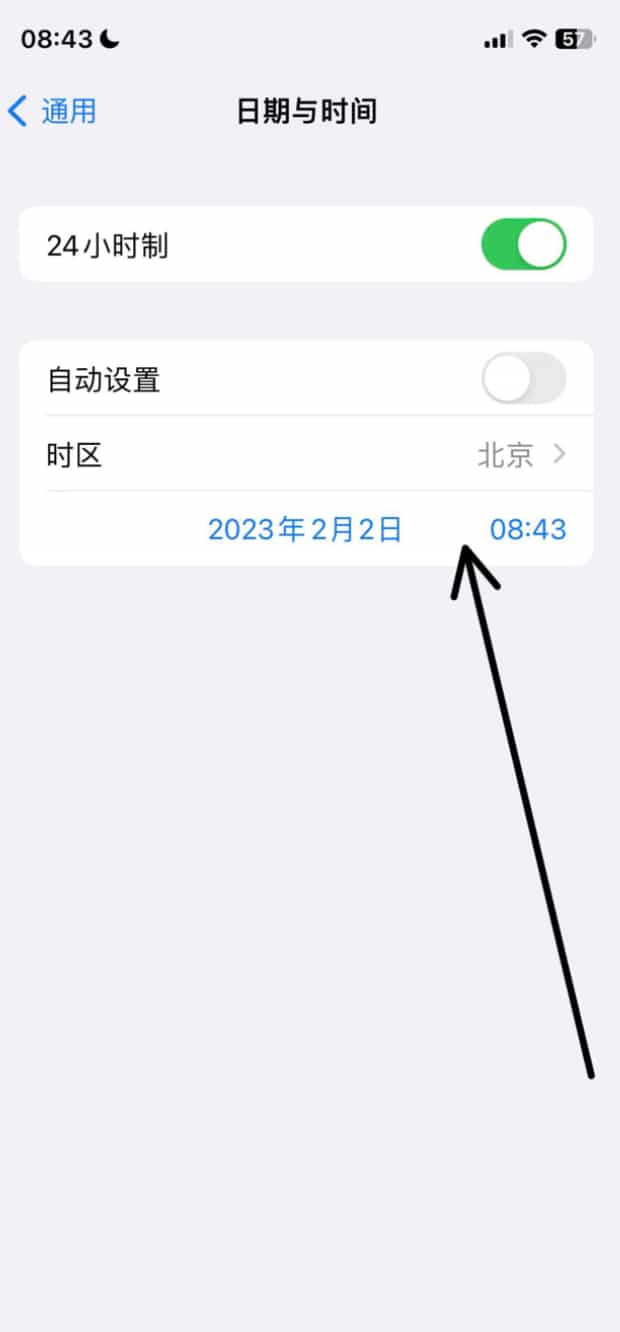Open the 时区 row showing 北京

[306, 456]
